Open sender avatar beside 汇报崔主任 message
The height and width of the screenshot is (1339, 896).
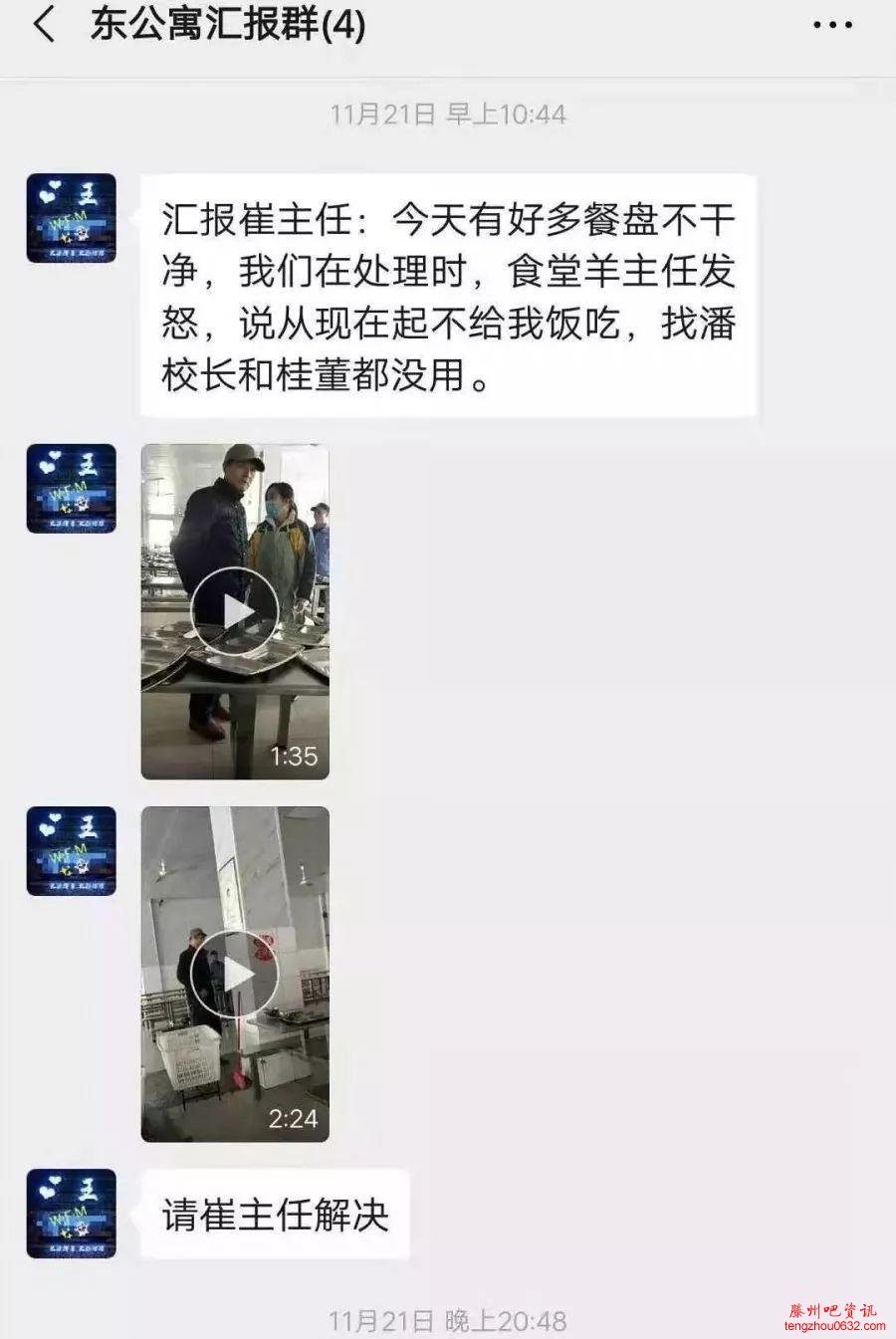[x=72, y=218]
